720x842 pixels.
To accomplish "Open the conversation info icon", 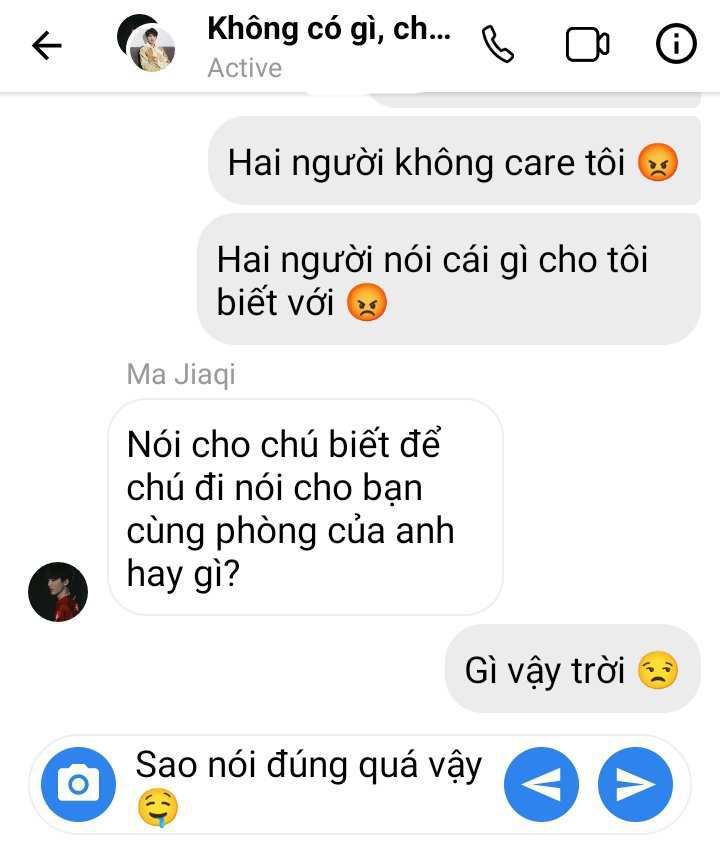I will coord(676,45).
